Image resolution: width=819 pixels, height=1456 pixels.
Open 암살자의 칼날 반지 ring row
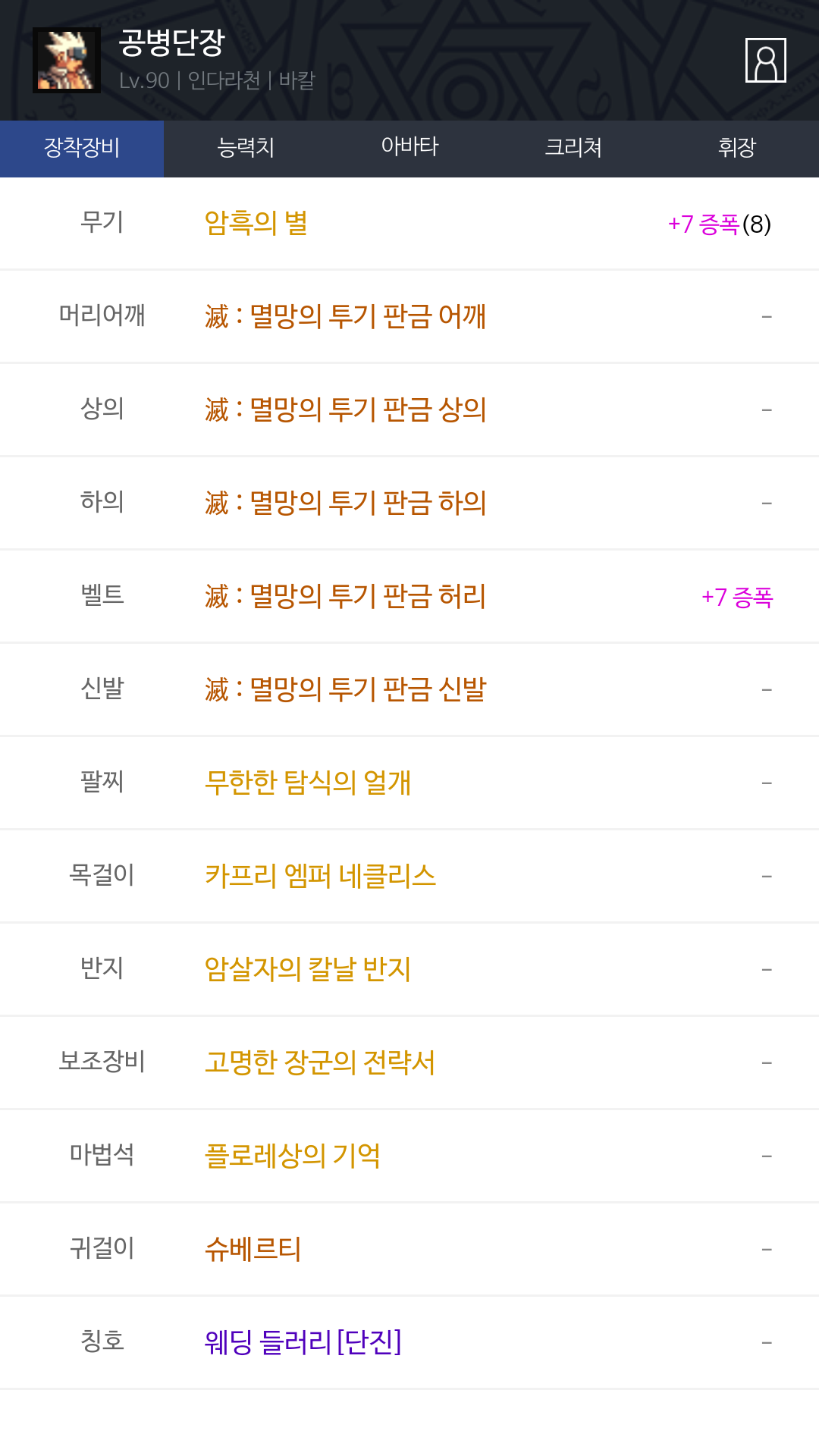pos(409,969)
